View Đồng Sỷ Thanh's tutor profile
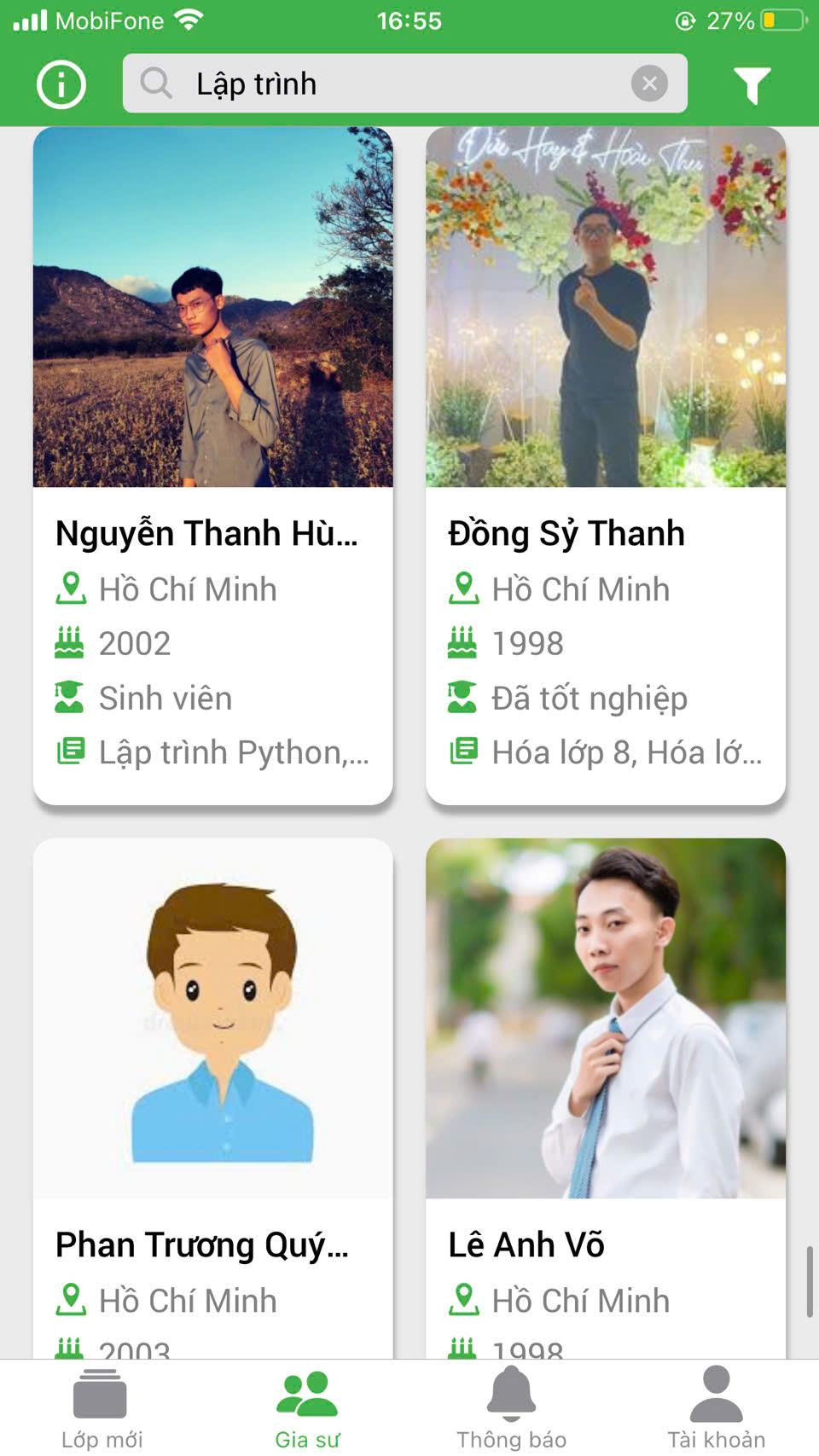This screenshot has height=1456, width=819. tap(606, 465)
